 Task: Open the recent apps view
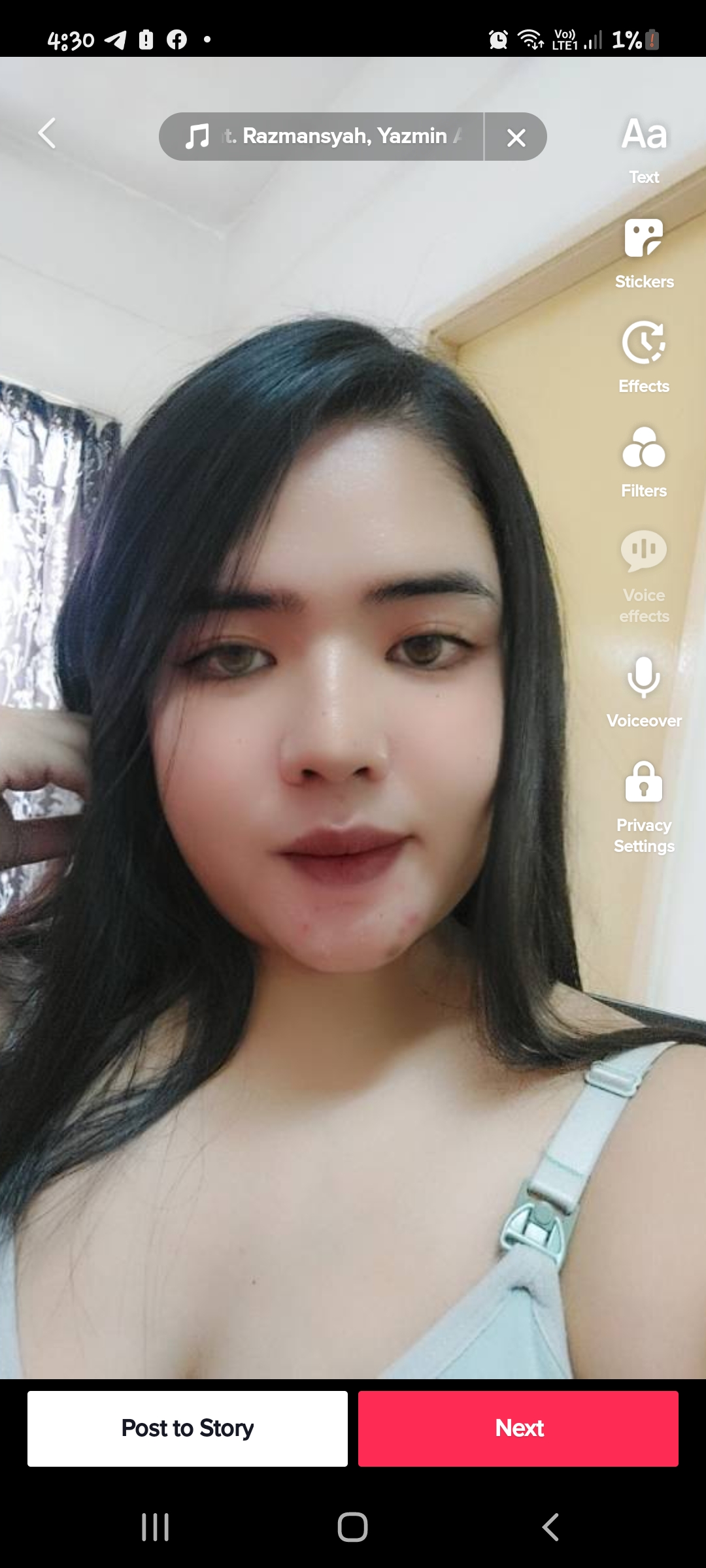click(x=156, y=1527)
